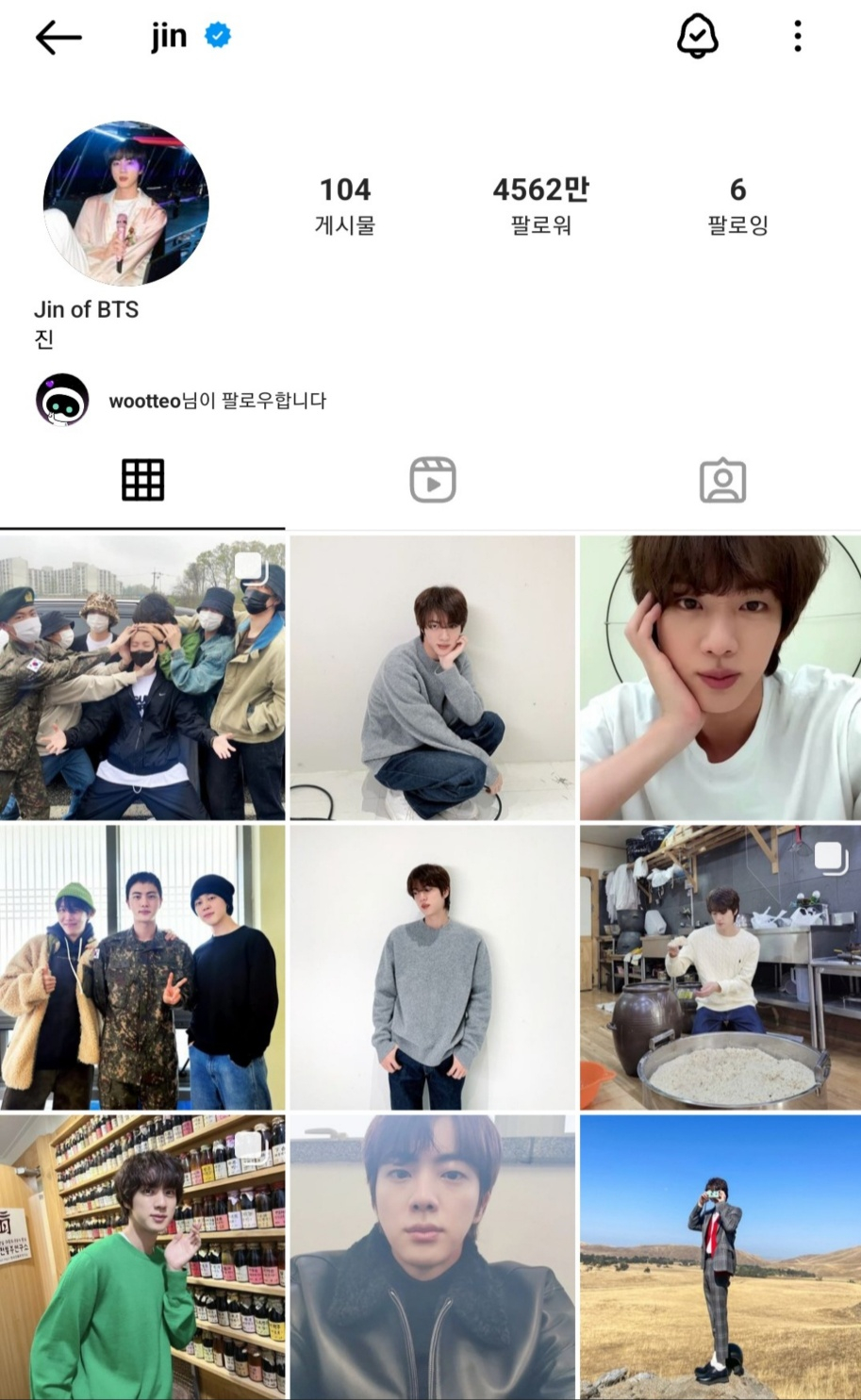Switch to the Reels tab

pyautogui.click(x=433, y=480)
